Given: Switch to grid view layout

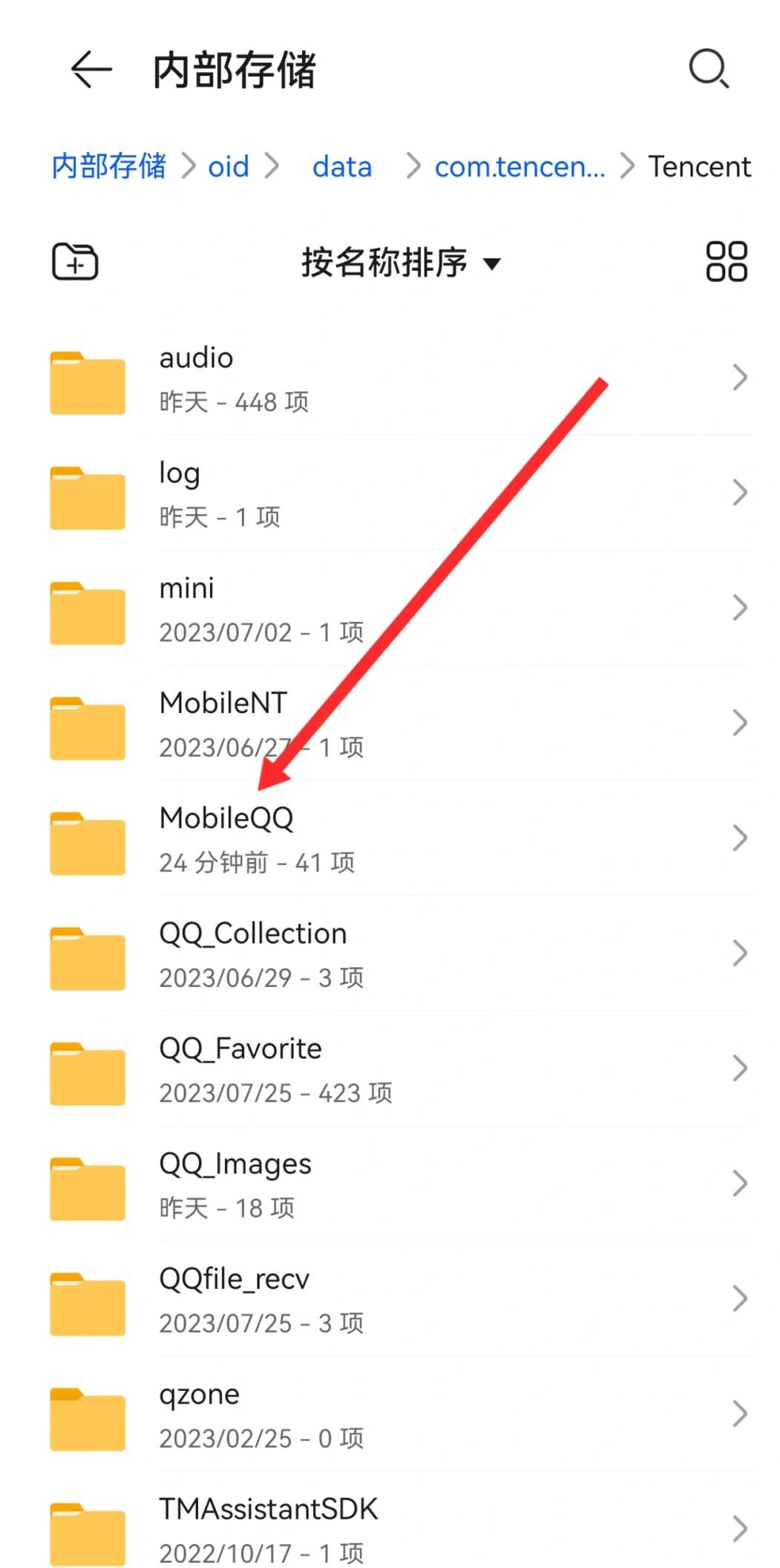Looking at the screenshot, I should pyautogui.click(x=726, y=261).
